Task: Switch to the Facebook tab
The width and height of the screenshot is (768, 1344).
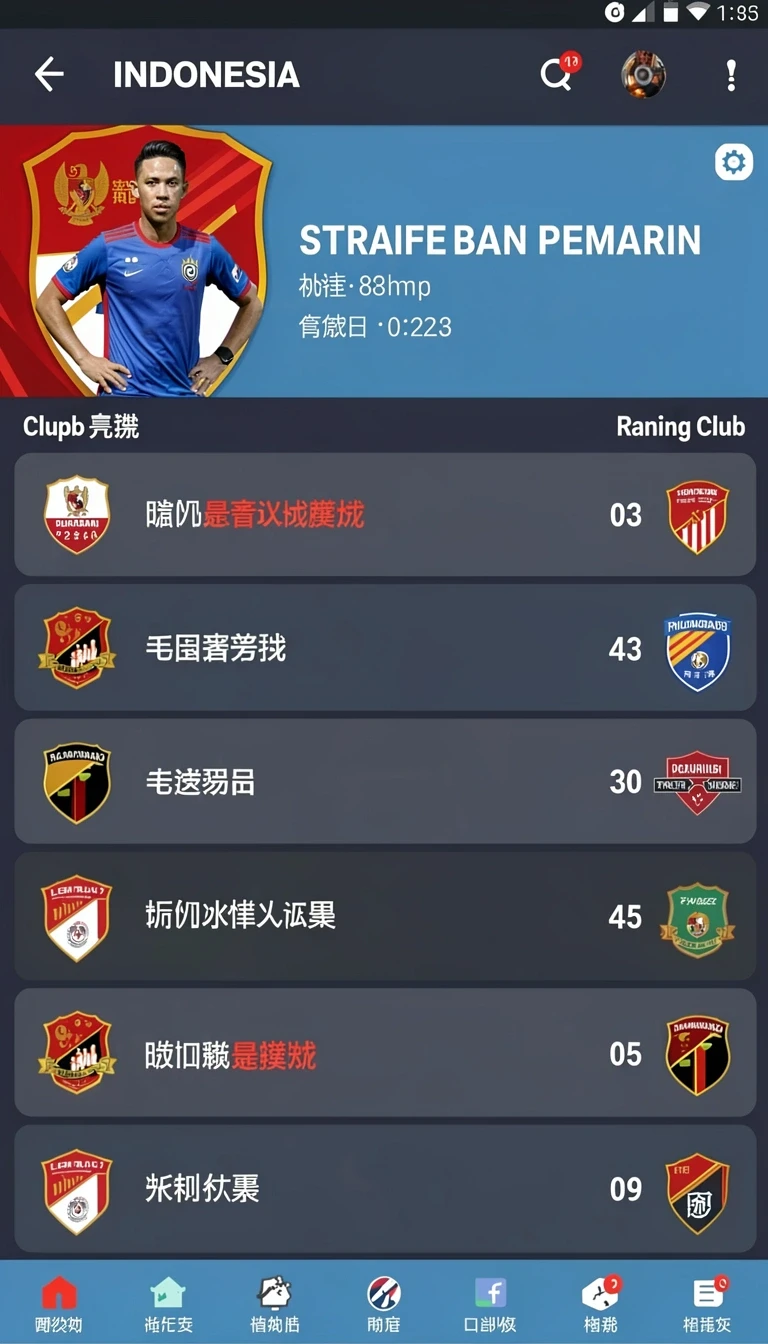Action: coord(490,1304)
